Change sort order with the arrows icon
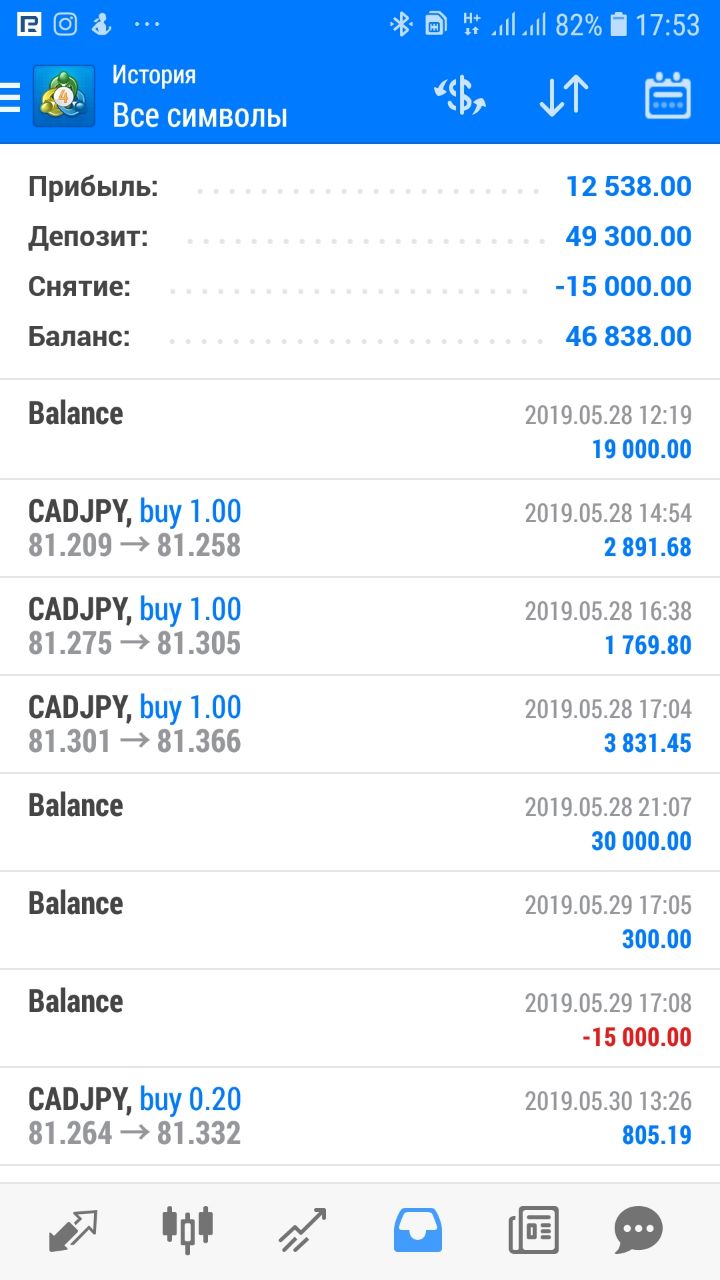Image resolution: width=720 pixels, height=1280 pixels. [x=563, y=96]
